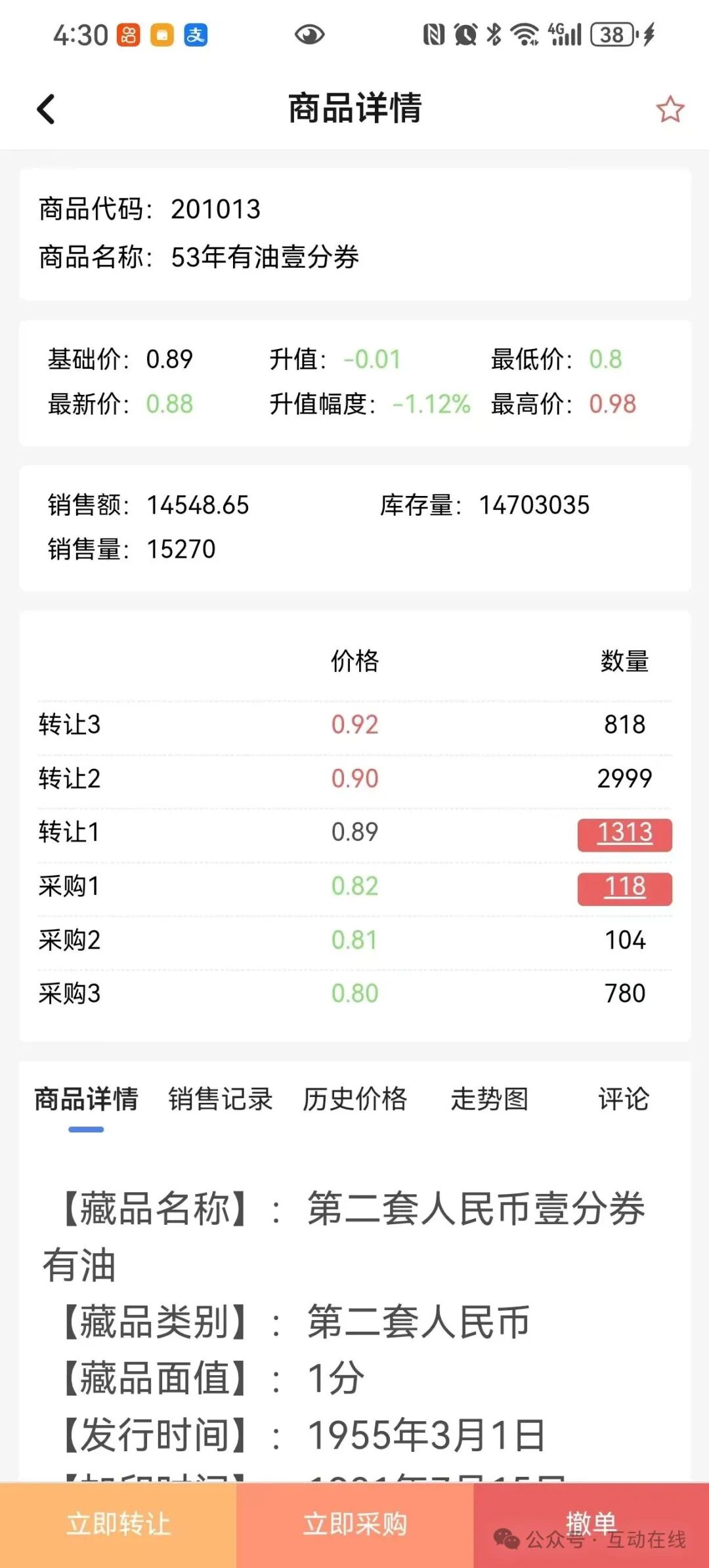Screen dimensions: 709x1568
Task: Tap the 立即转让 button
Action: point(118,1524)
